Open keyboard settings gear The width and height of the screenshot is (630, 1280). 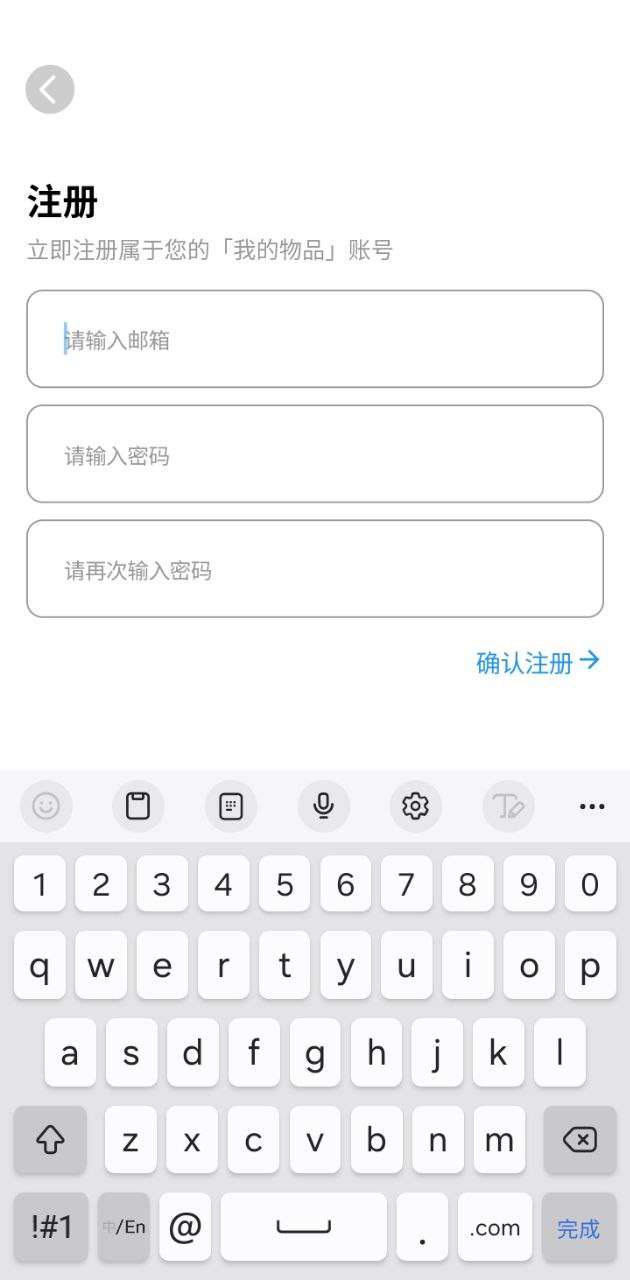(415, 806)
